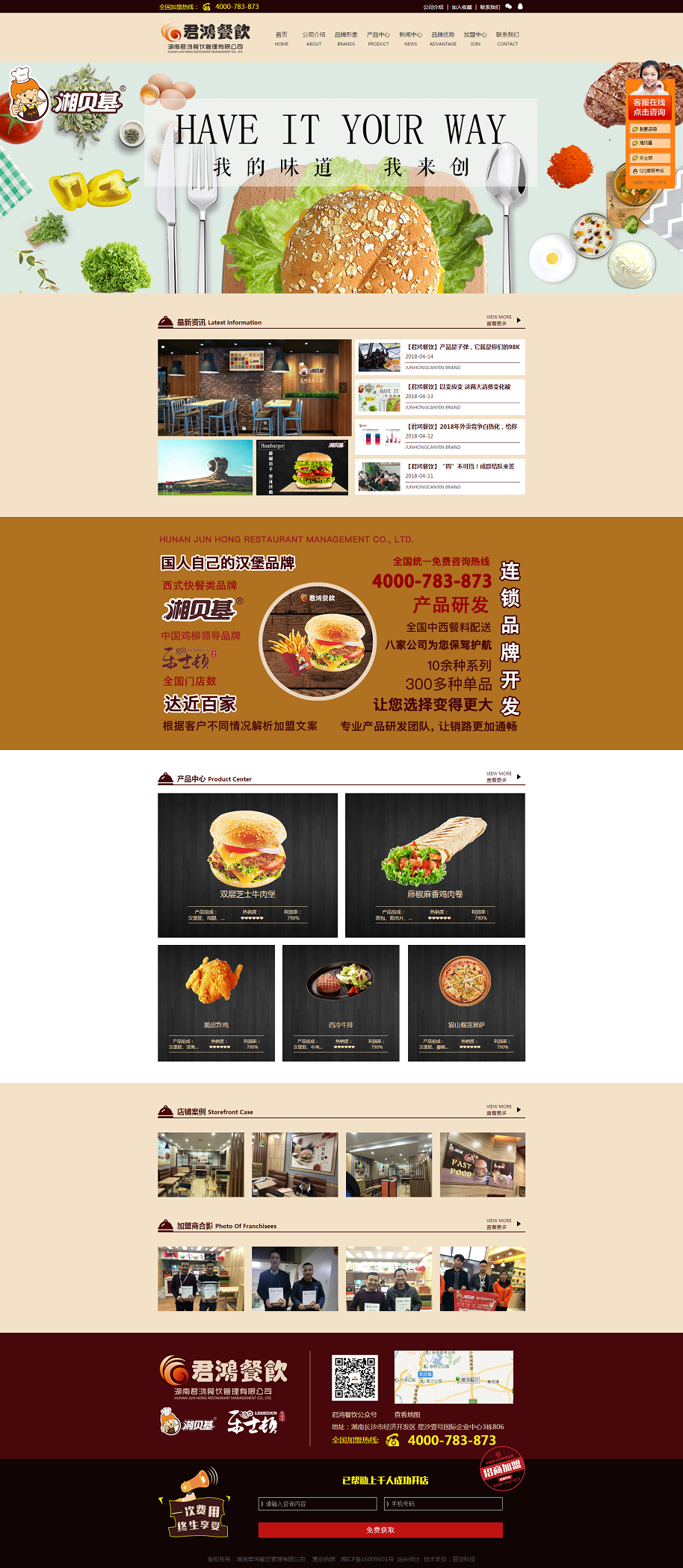Tap the 客服在线 点击咨询 chat widget
Viewport: 683px width, 1568px height.
point(649,107)
